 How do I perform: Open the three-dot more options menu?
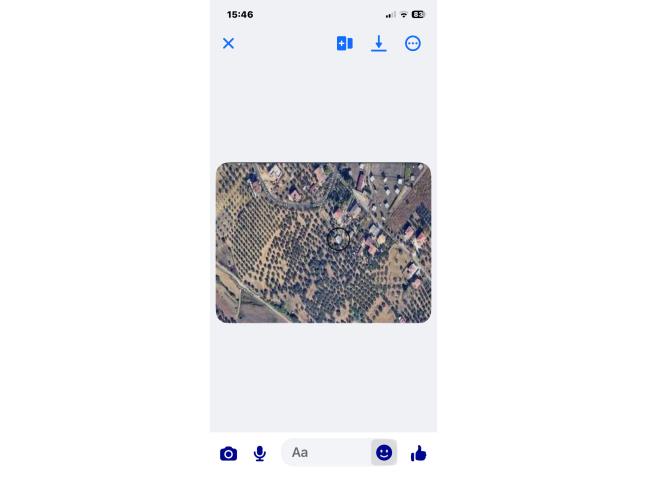[x=413, y=43]
